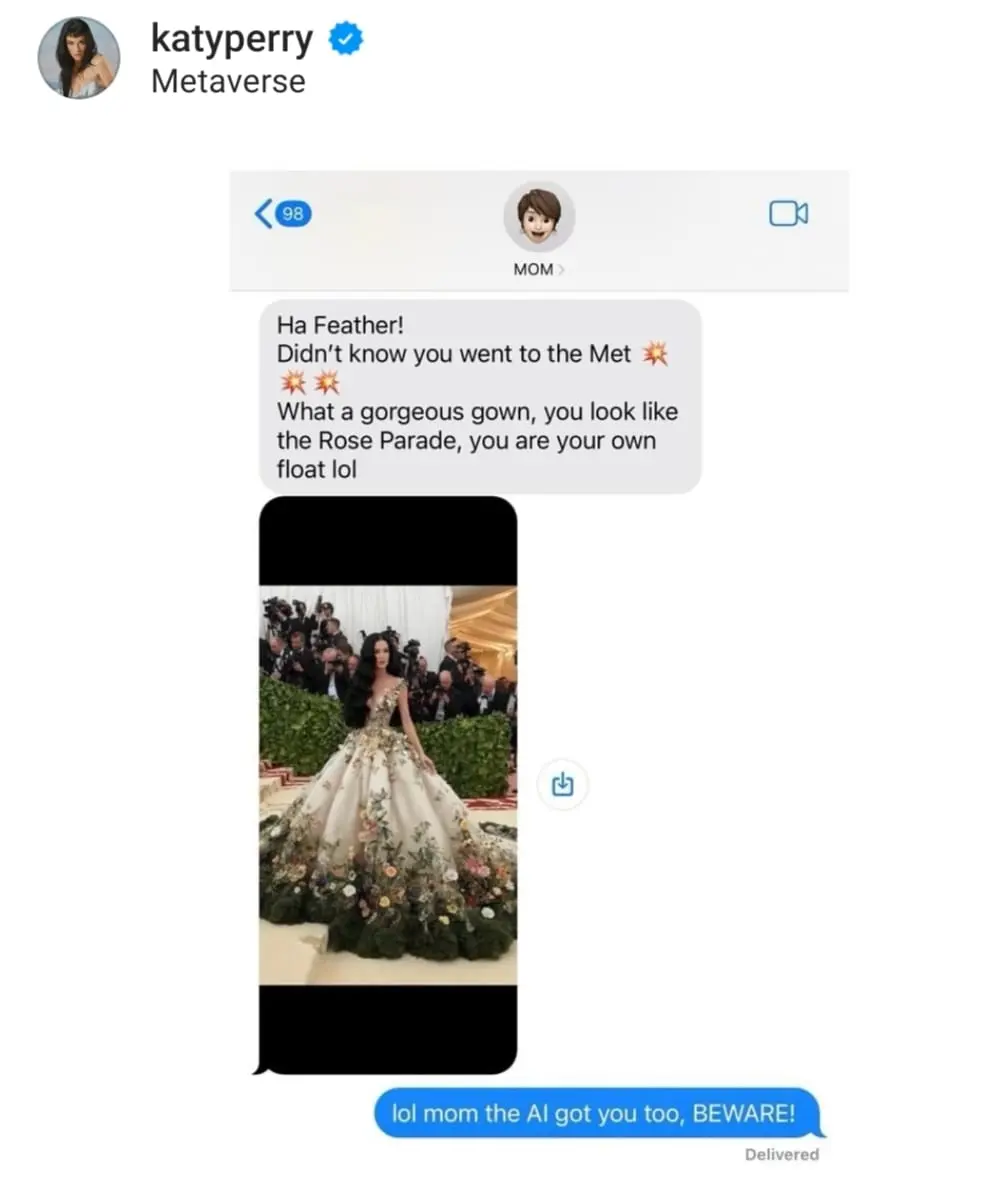Open the Metaverse location tag
Image resolution: width=1008 pixels, height=1180 pixels.
click(228, 81)
